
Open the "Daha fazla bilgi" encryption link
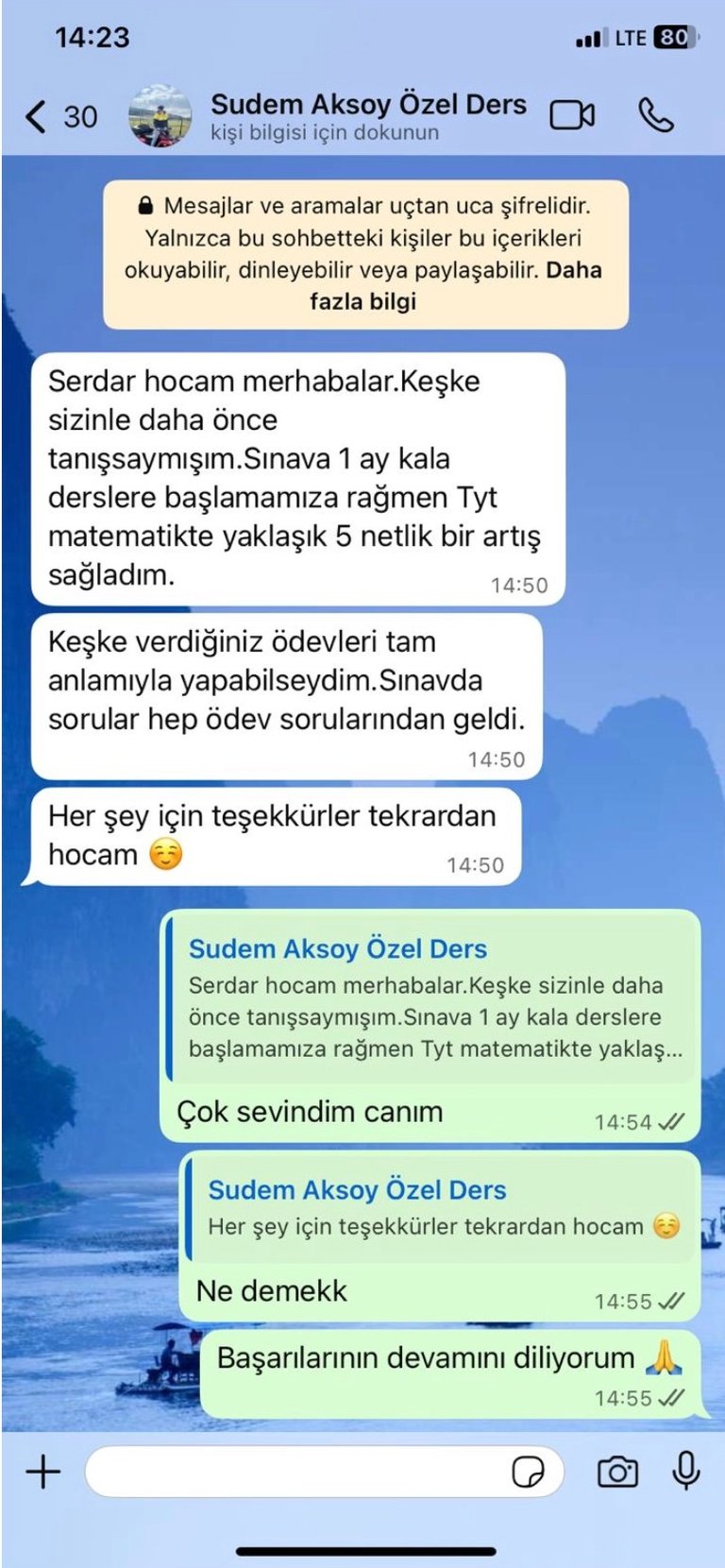(455, 285)
